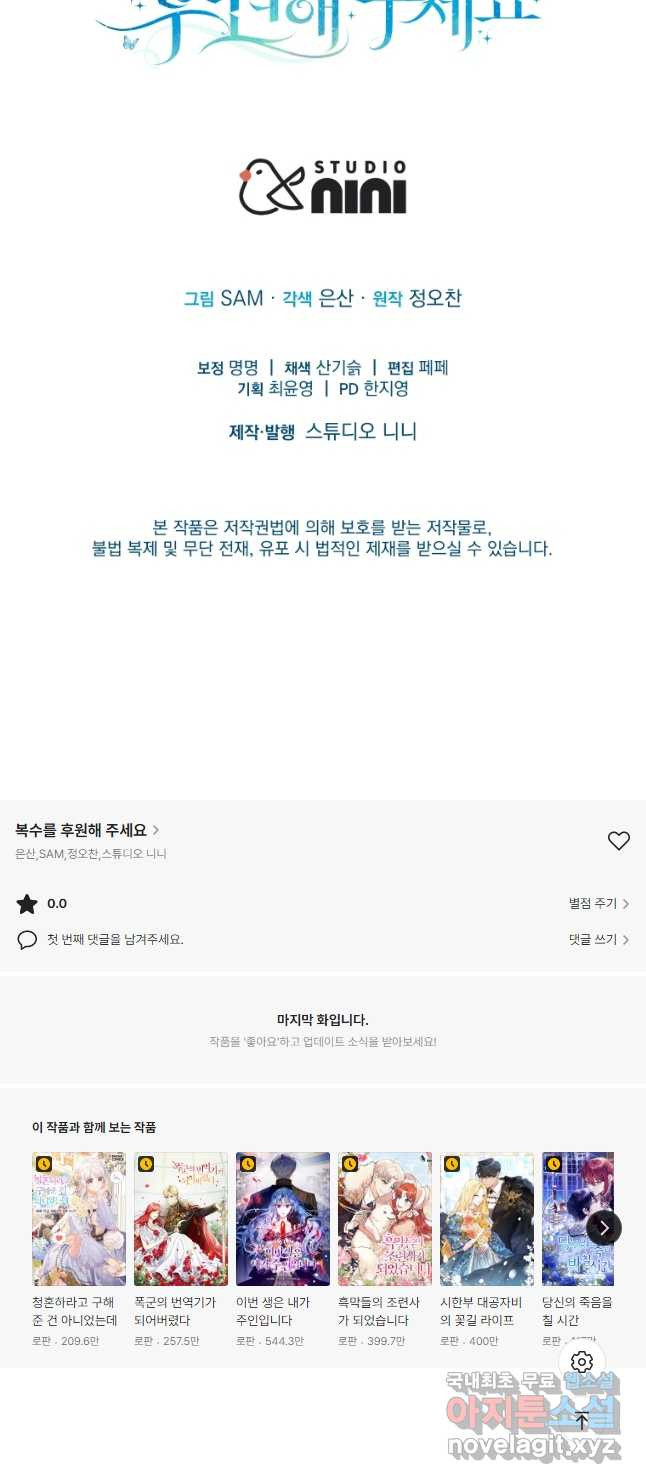Screen dimensions: 646x1484
Task: Open 이번 생은 내가 주인입니다 recommendation
Action: (x=283, y=1219)
